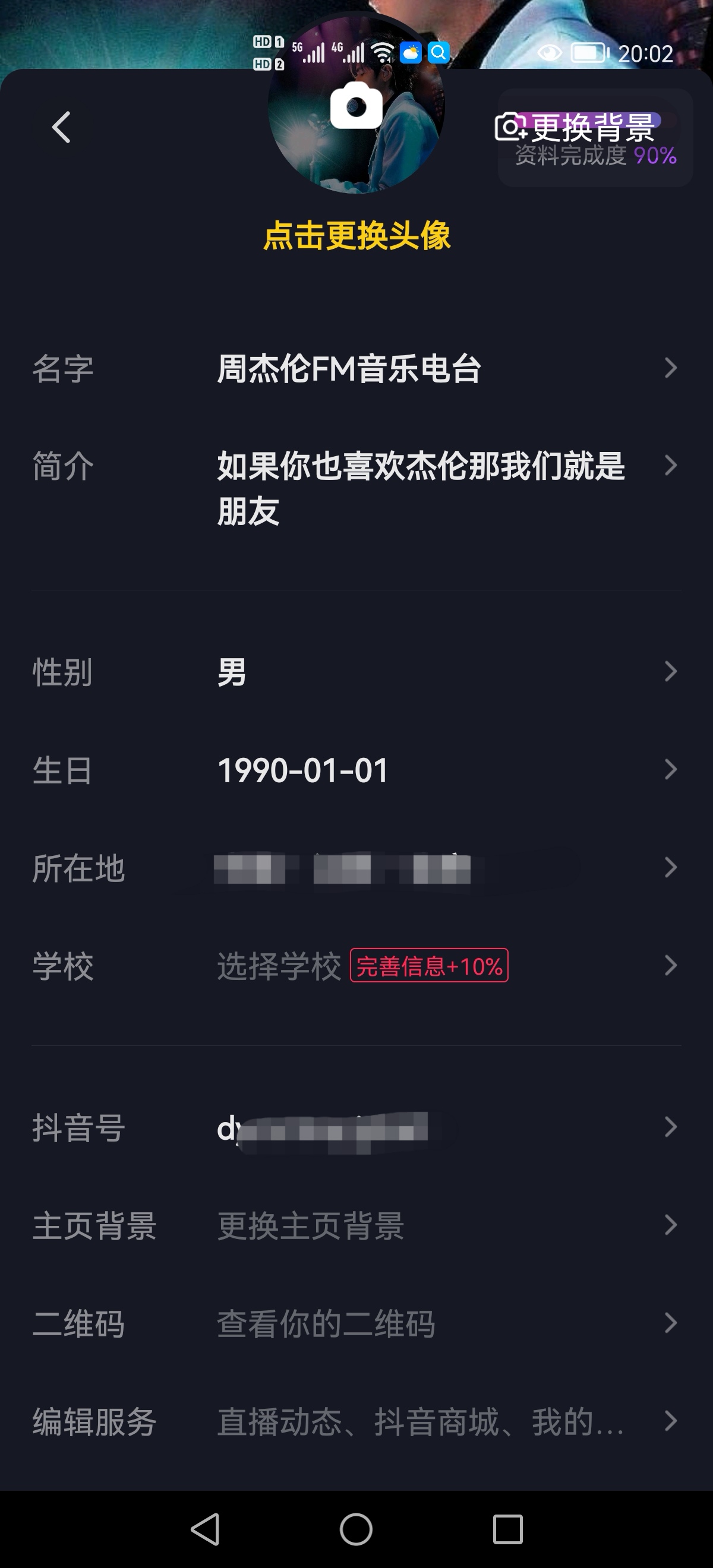Open recent apps from the navigation bar
713x1568 pixels.
pos(507,1529)
